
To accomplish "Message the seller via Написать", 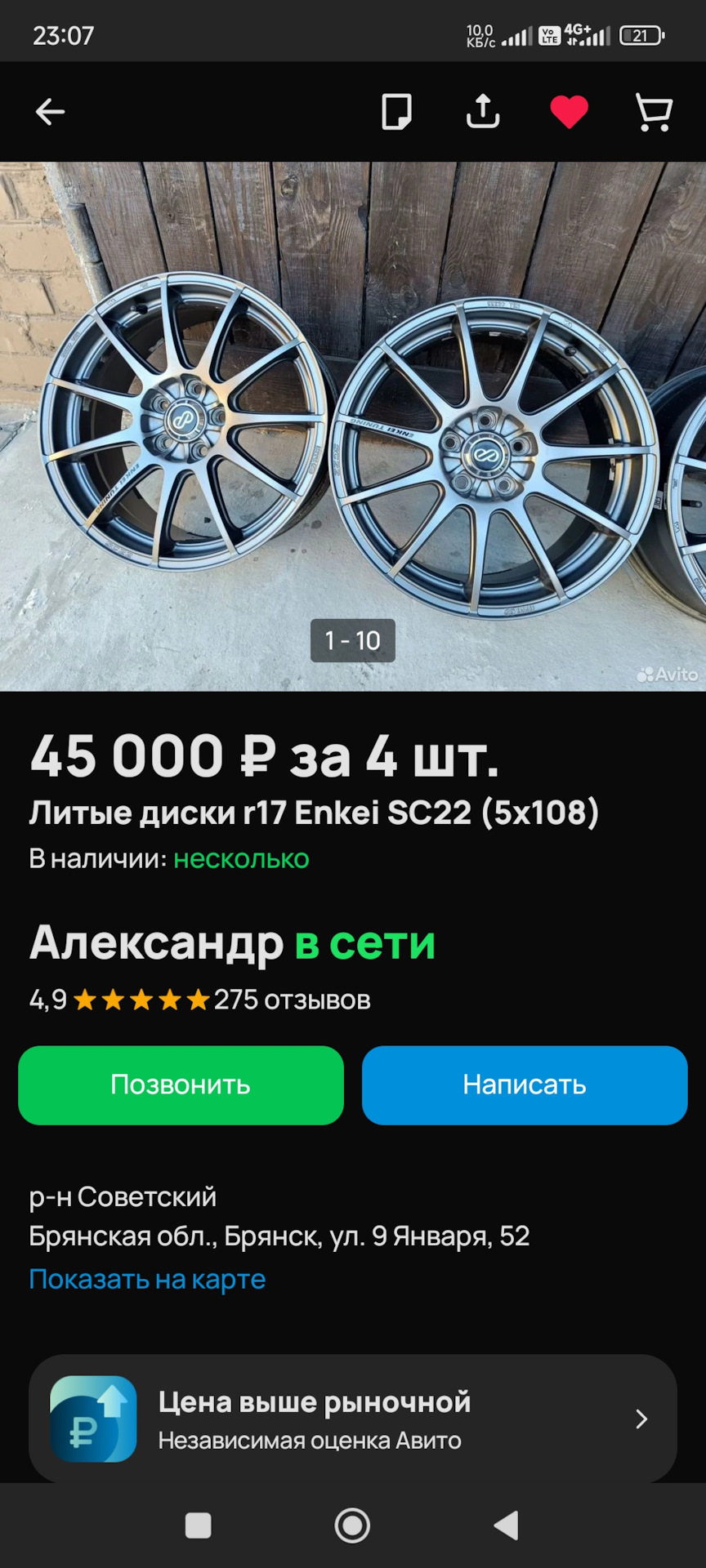I will 525,1085.
